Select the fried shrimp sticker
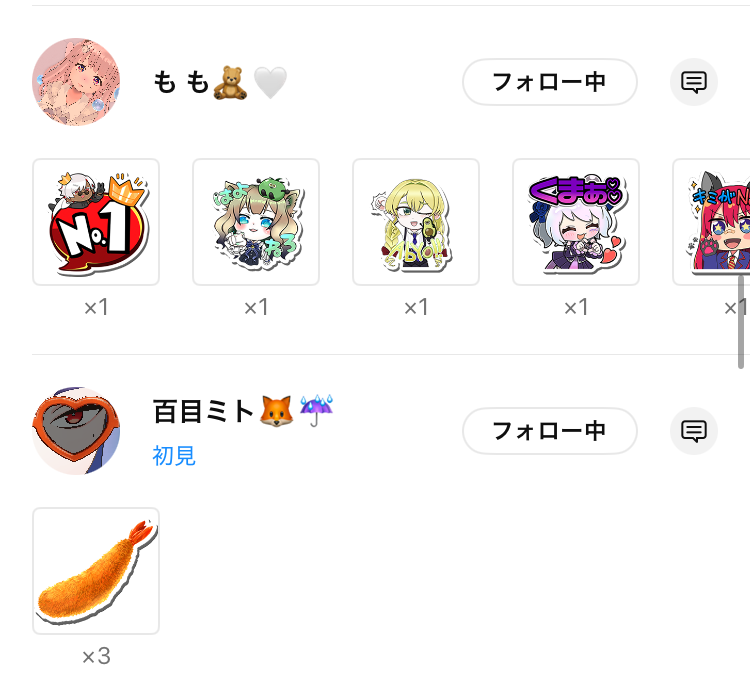 coord(96,570)
